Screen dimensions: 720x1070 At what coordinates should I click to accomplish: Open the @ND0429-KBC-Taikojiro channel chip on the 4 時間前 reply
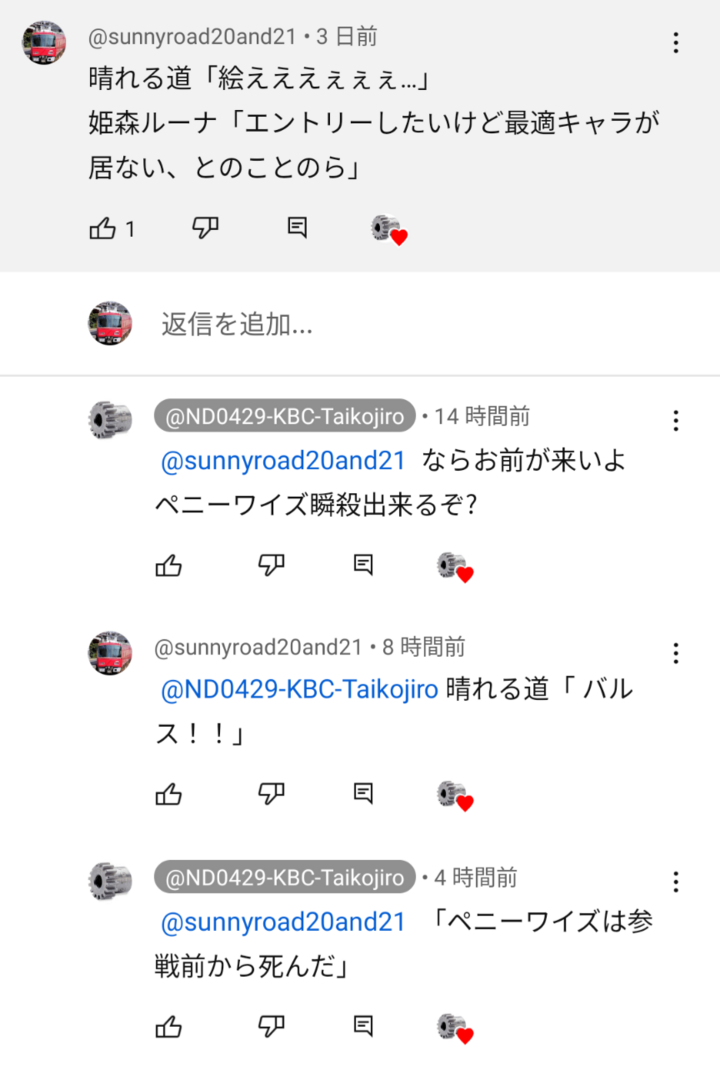[x=284, y=877]
